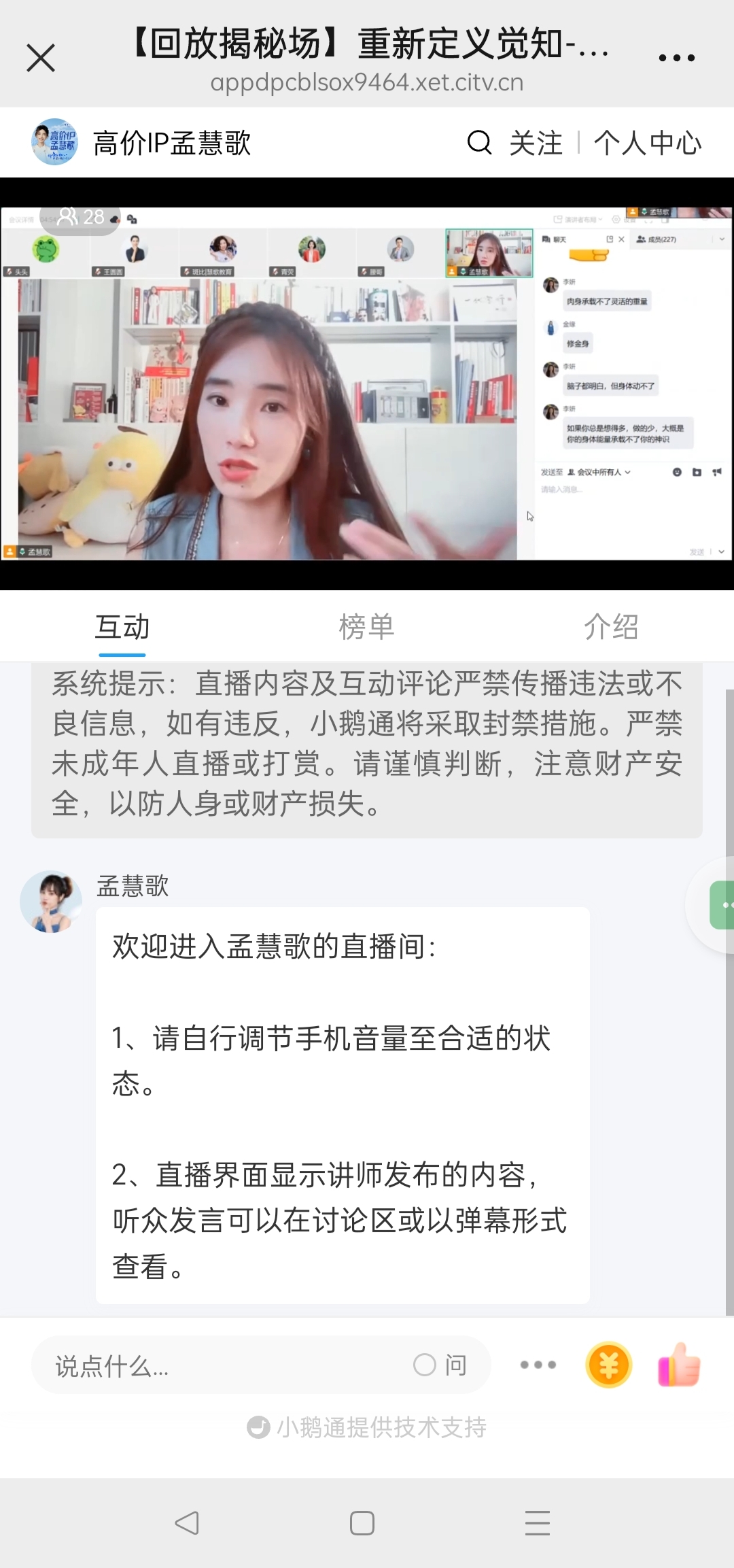Image resolution: width=734 pixels, height=1568 pixels.
Task: Go back using system navigation
Action: (187, 1523)
